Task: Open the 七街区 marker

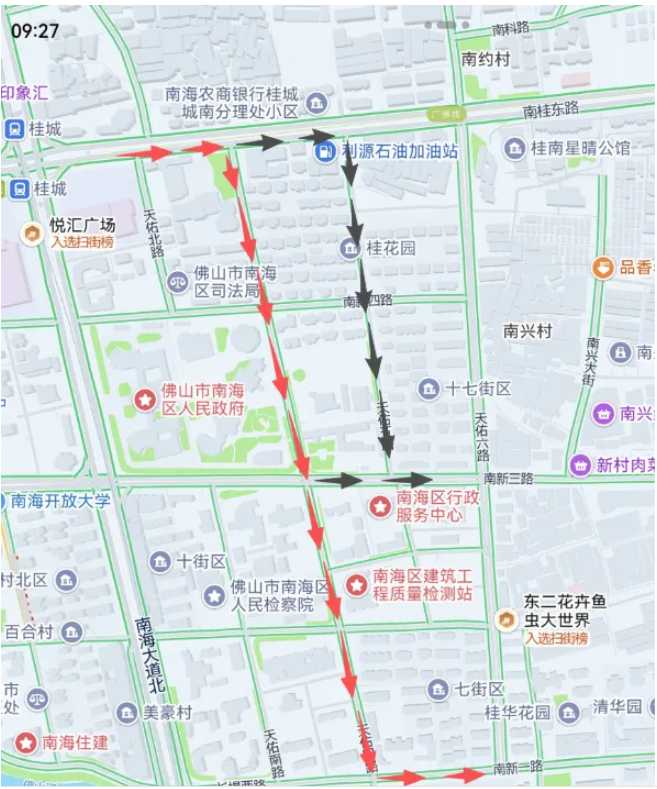Action: (438, 689)
